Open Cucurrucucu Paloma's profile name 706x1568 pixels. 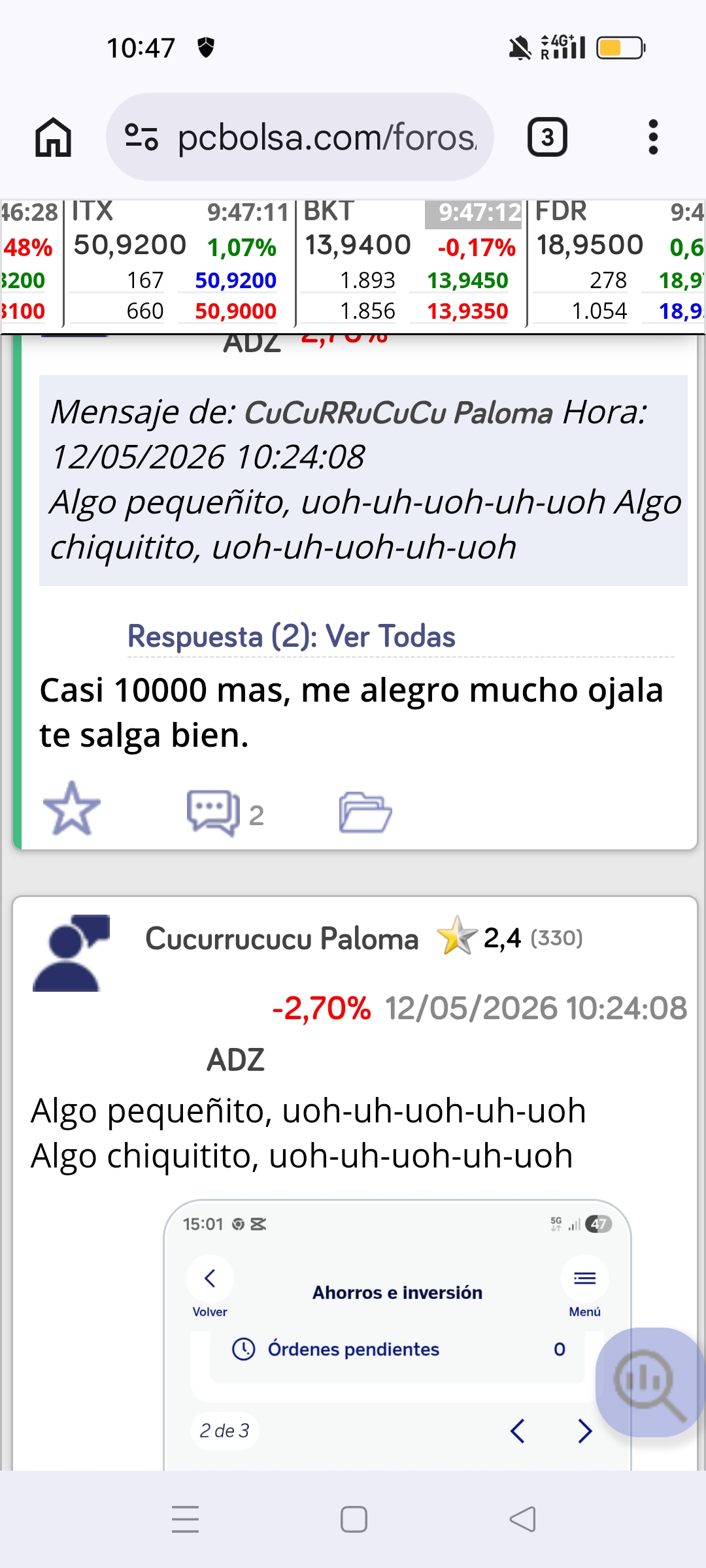(282, 939)
